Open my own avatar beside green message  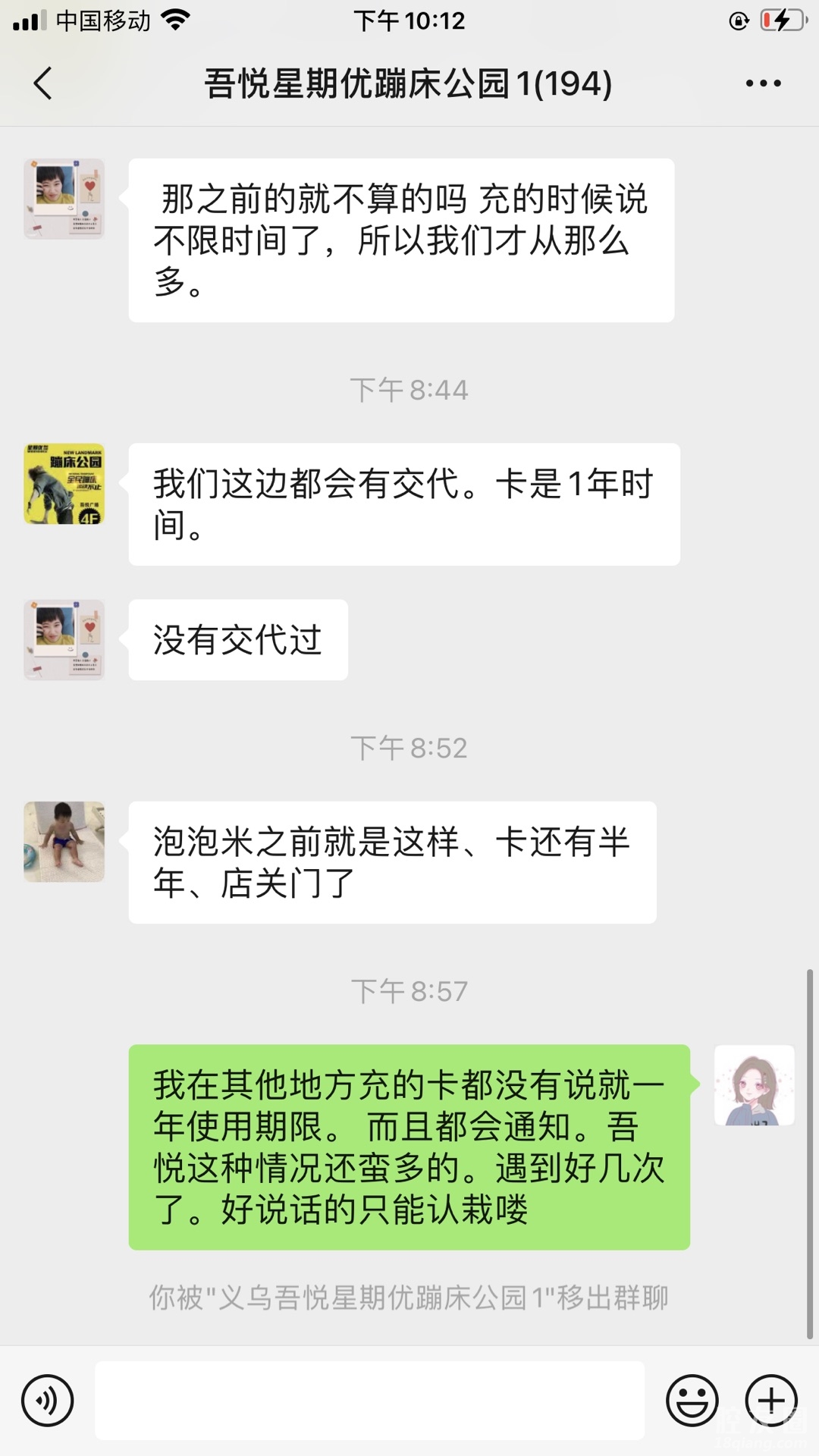click(x=754, y=1085)
